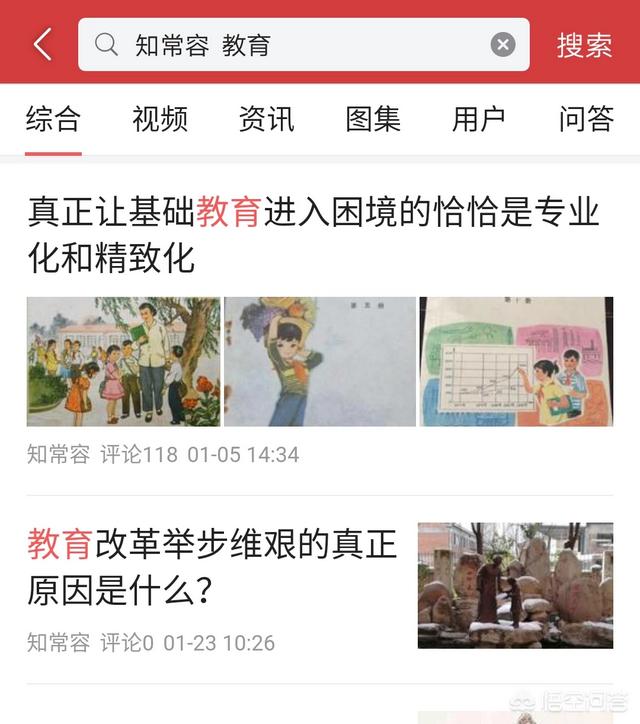Open article 教育改革举步维艰的真正原因是什么？

click(212, 567)
